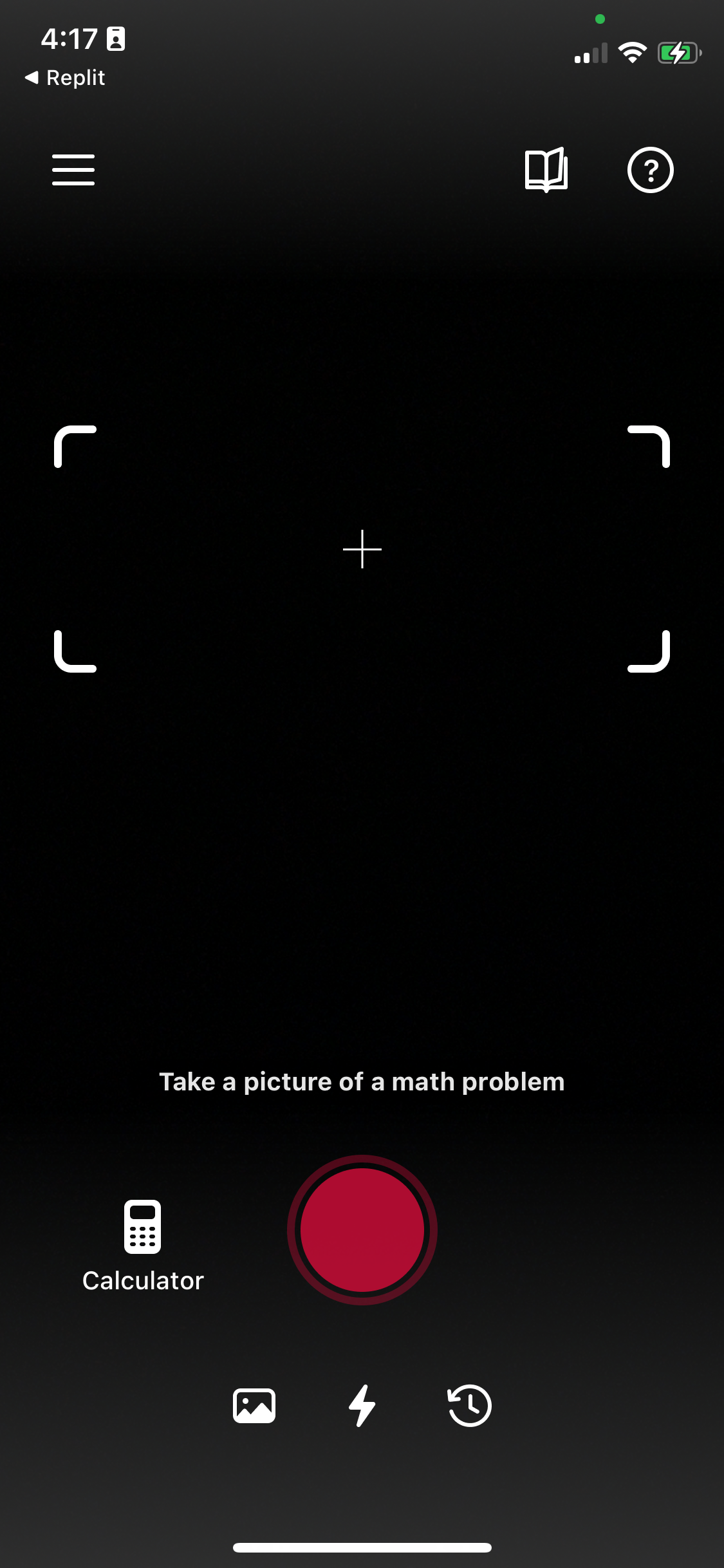This screenshot has width=724, height=1568.
Task: View your scan history
Action: point(469,1406)
